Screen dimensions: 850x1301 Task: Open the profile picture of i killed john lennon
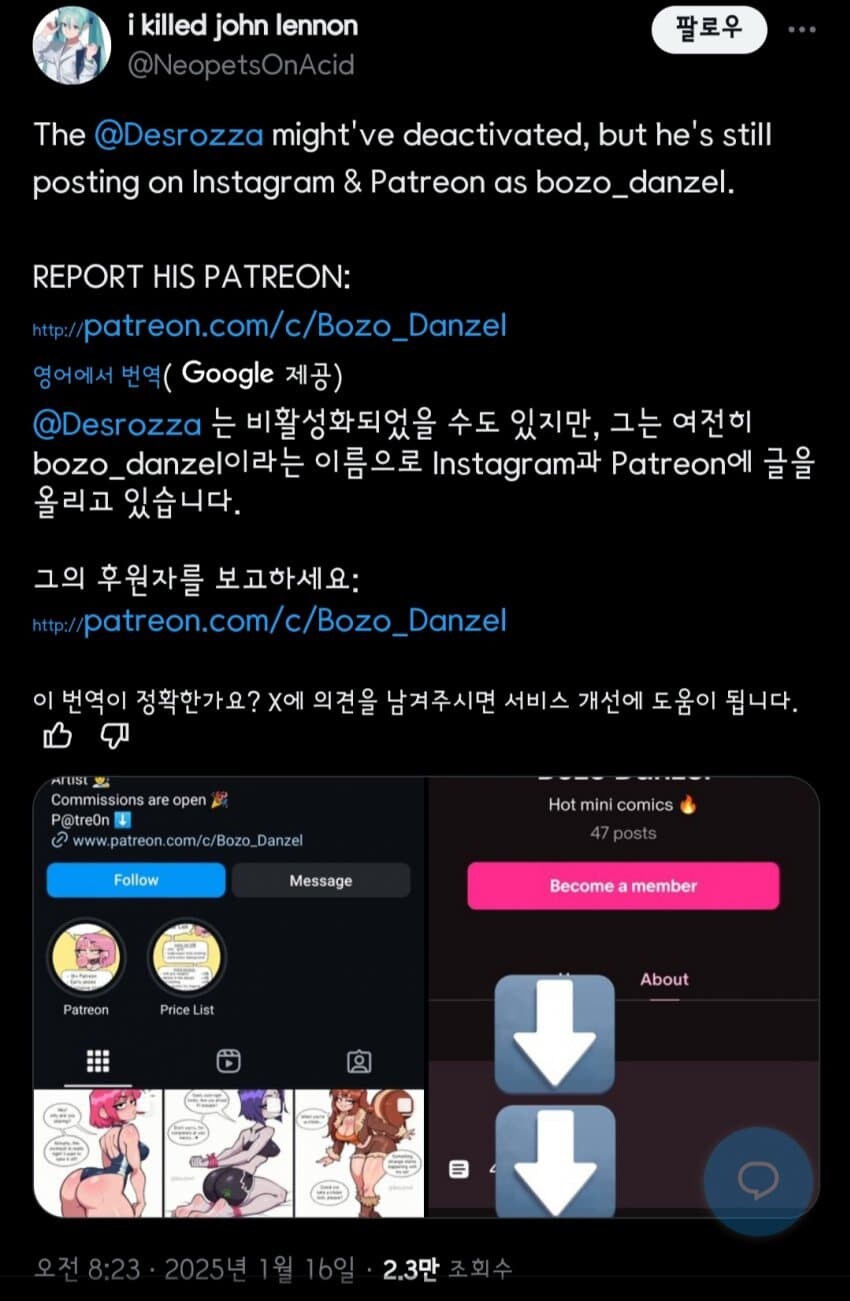(x=71, y=49)
